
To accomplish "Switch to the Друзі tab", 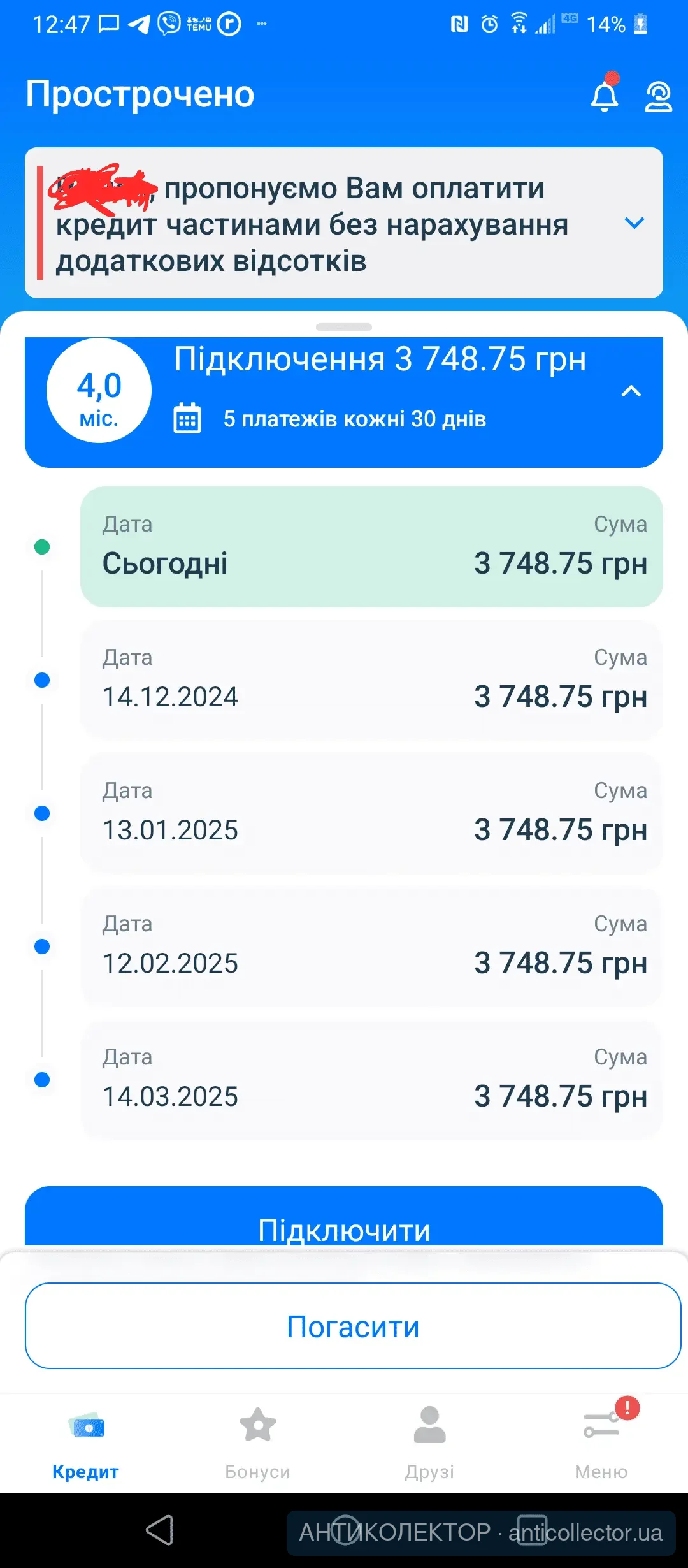I will [429, 1442].
